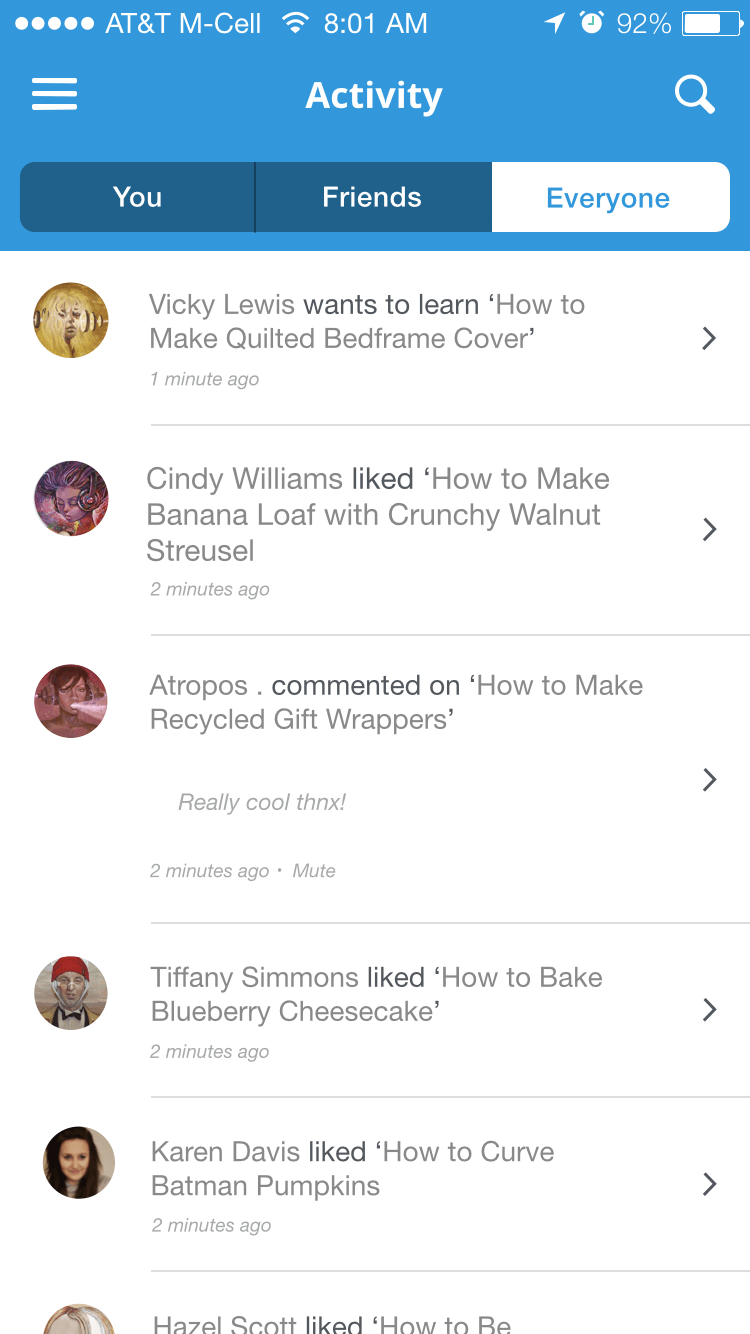The image size is (750, 1334).
Task: Switch to the Friends tab
Action: pos(373,197)
